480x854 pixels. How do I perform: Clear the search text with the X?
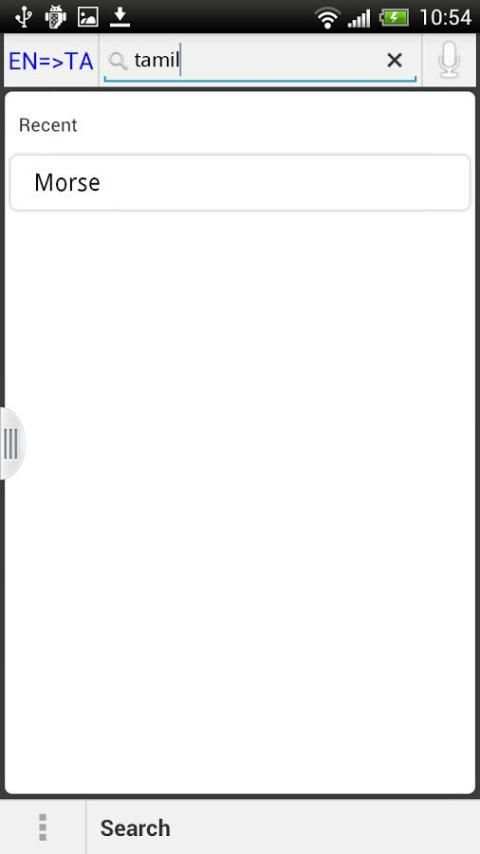point(394,60)
